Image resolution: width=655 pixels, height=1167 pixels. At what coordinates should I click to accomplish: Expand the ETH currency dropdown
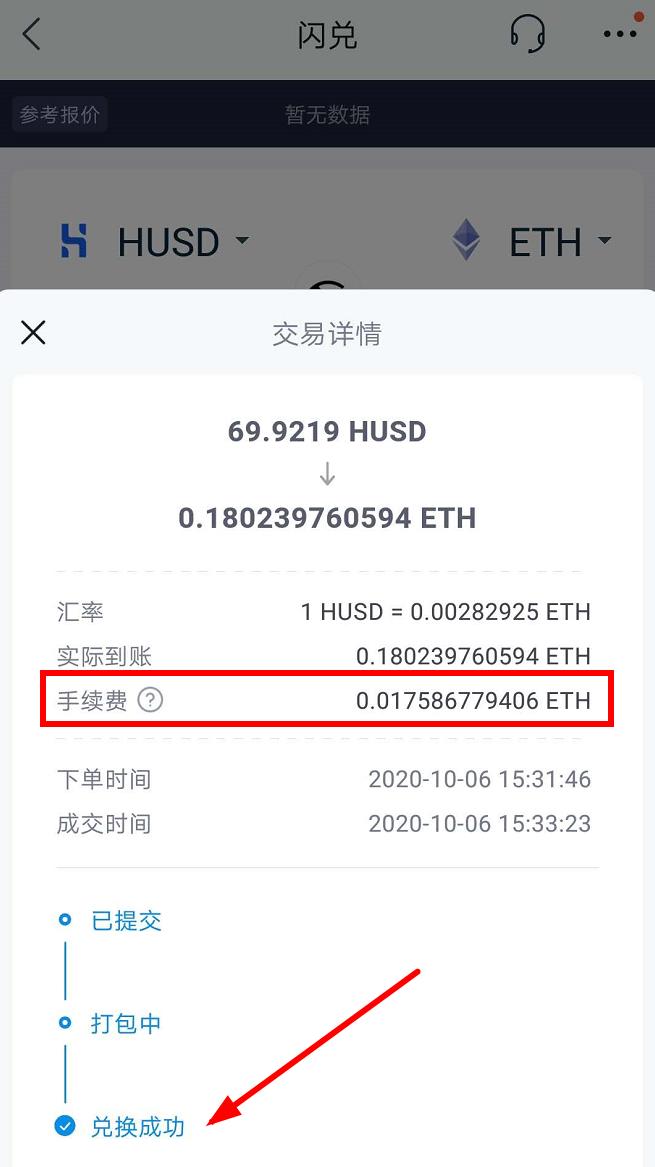click(x=531, y=242)
